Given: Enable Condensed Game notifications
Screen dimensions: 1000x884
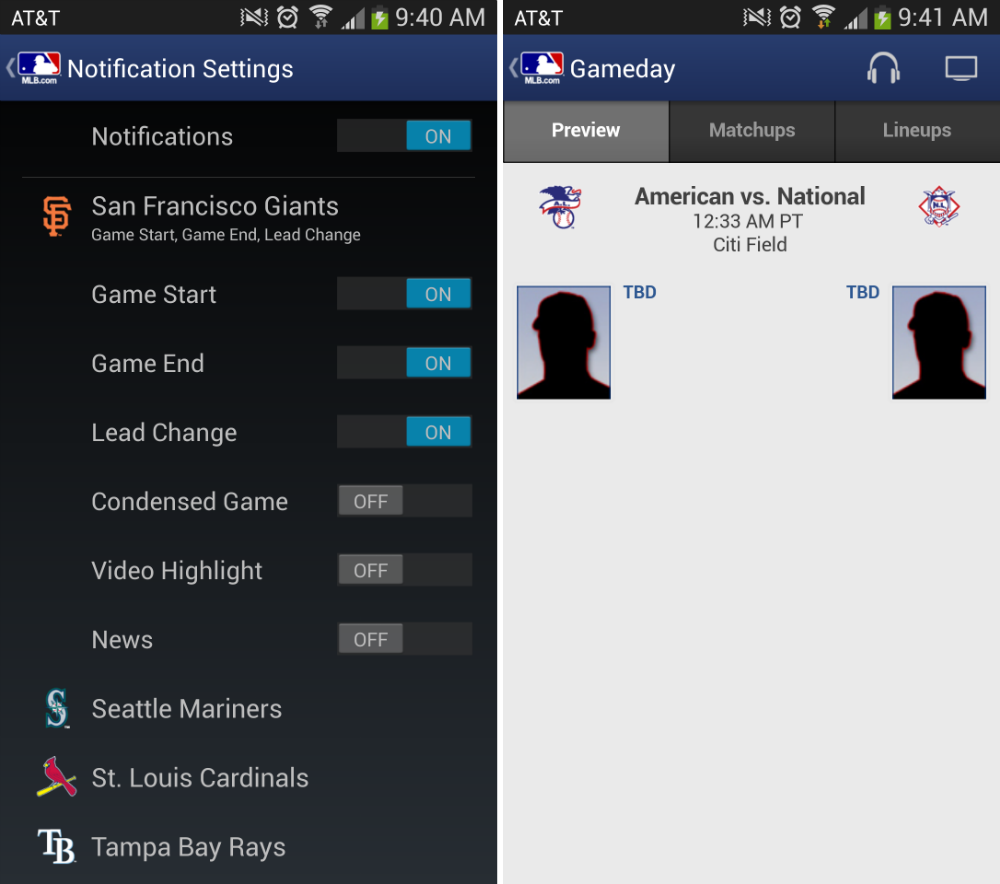Looking at the screenshot, I should pyautogui.click(x=404, y=501).
